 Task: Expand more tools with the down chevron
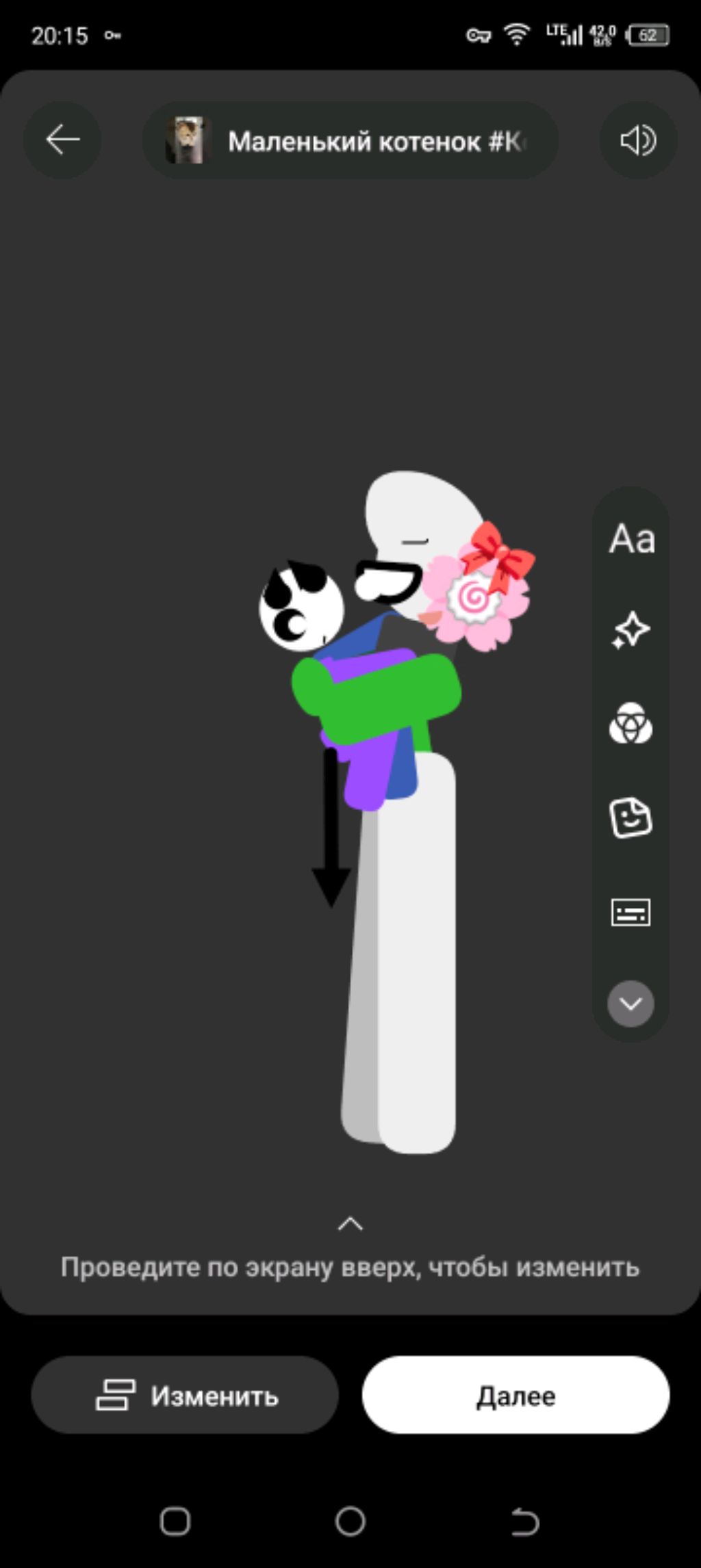630,1004
